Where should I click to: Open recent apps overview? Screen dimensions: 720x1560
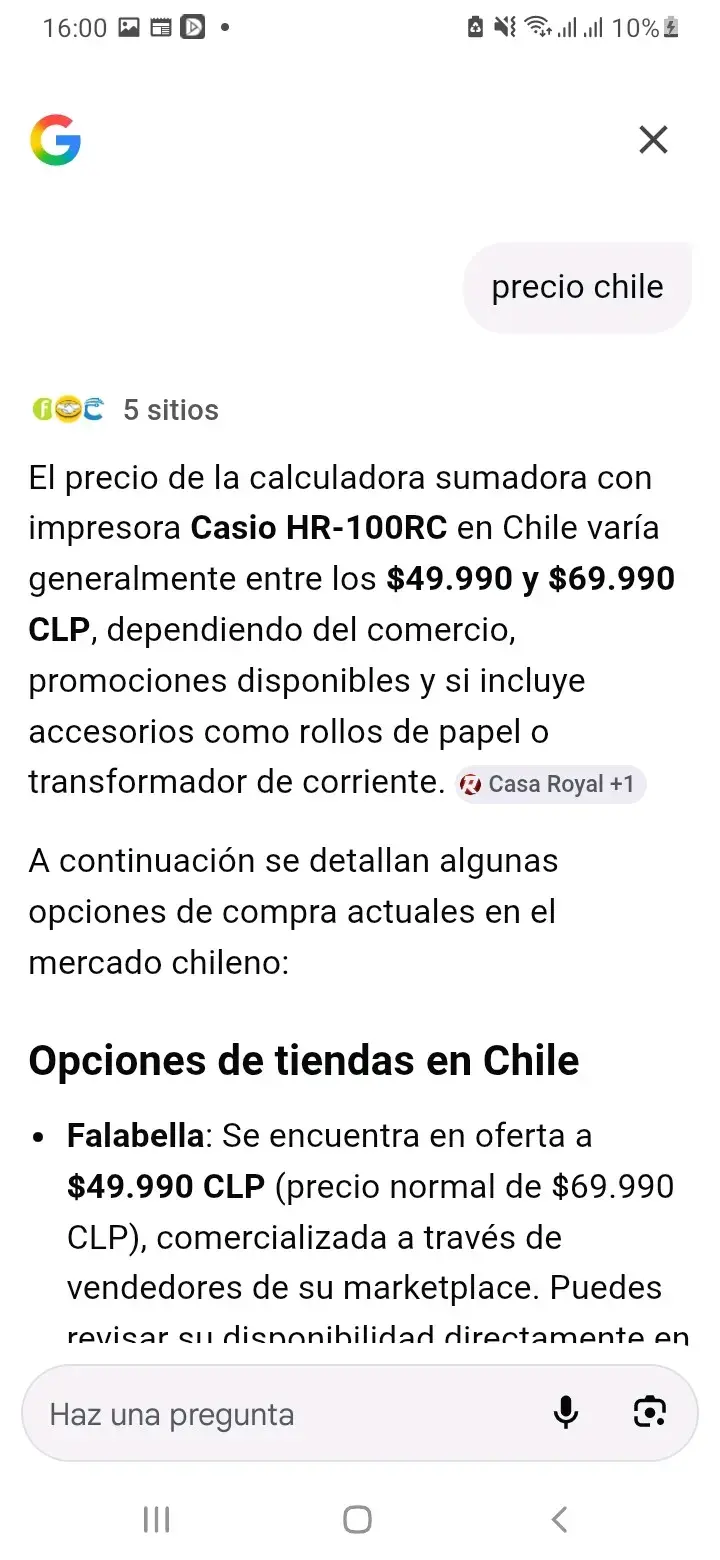click(157, 1520)
